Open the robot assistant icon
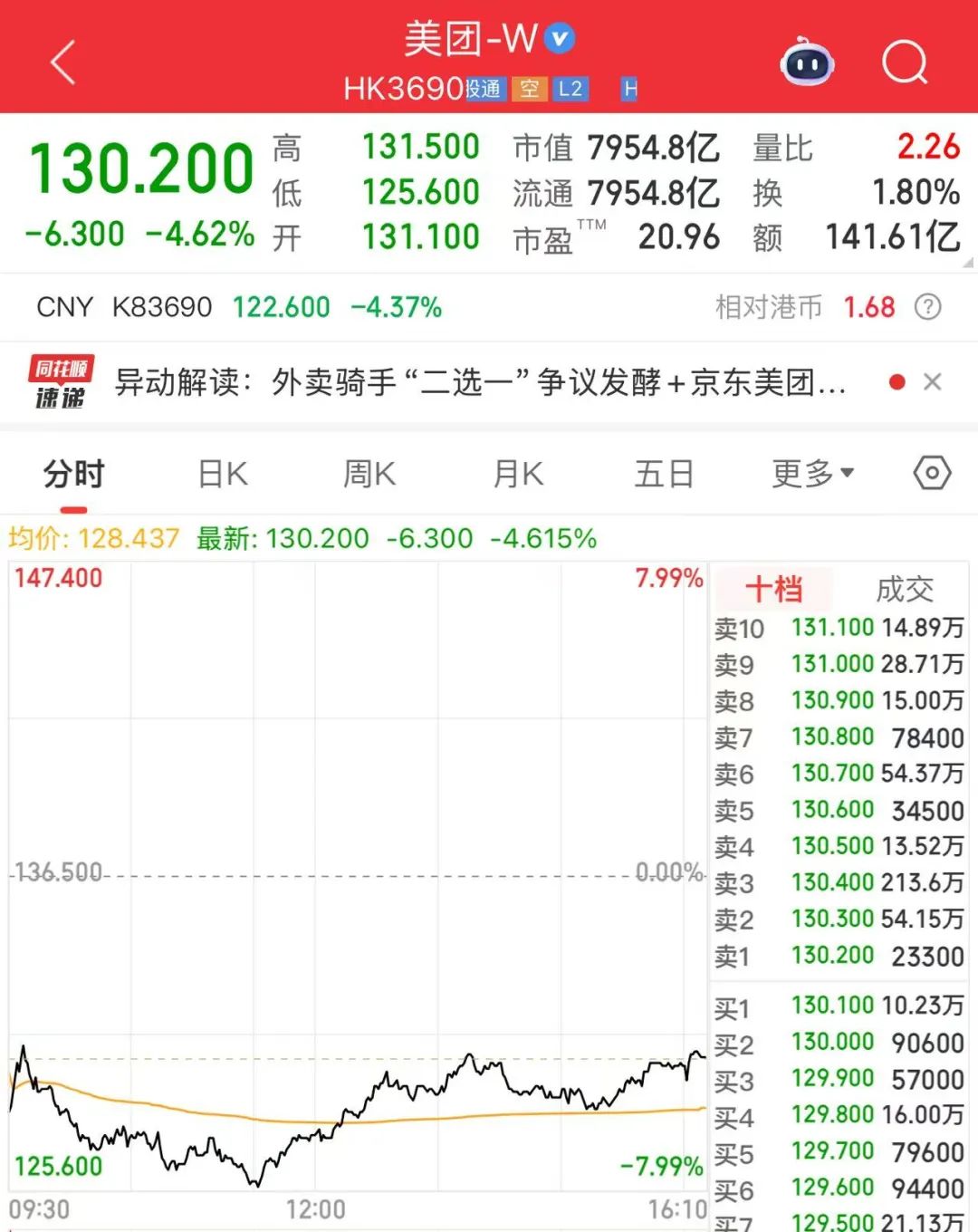Viewport: 978px width, 1232px height. [x=807, y=63]
